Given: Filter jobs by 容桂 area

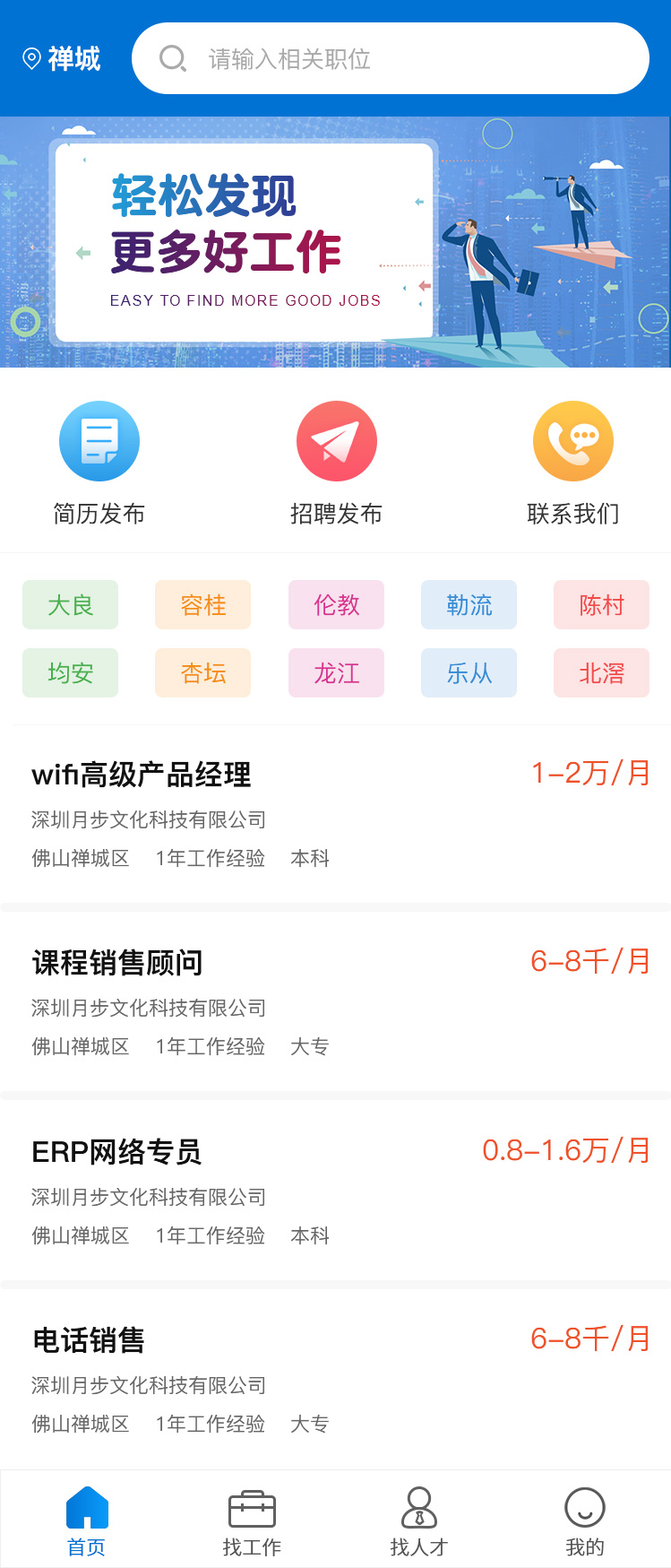Looking at the screenshot, I should click(x=202, y=605).
